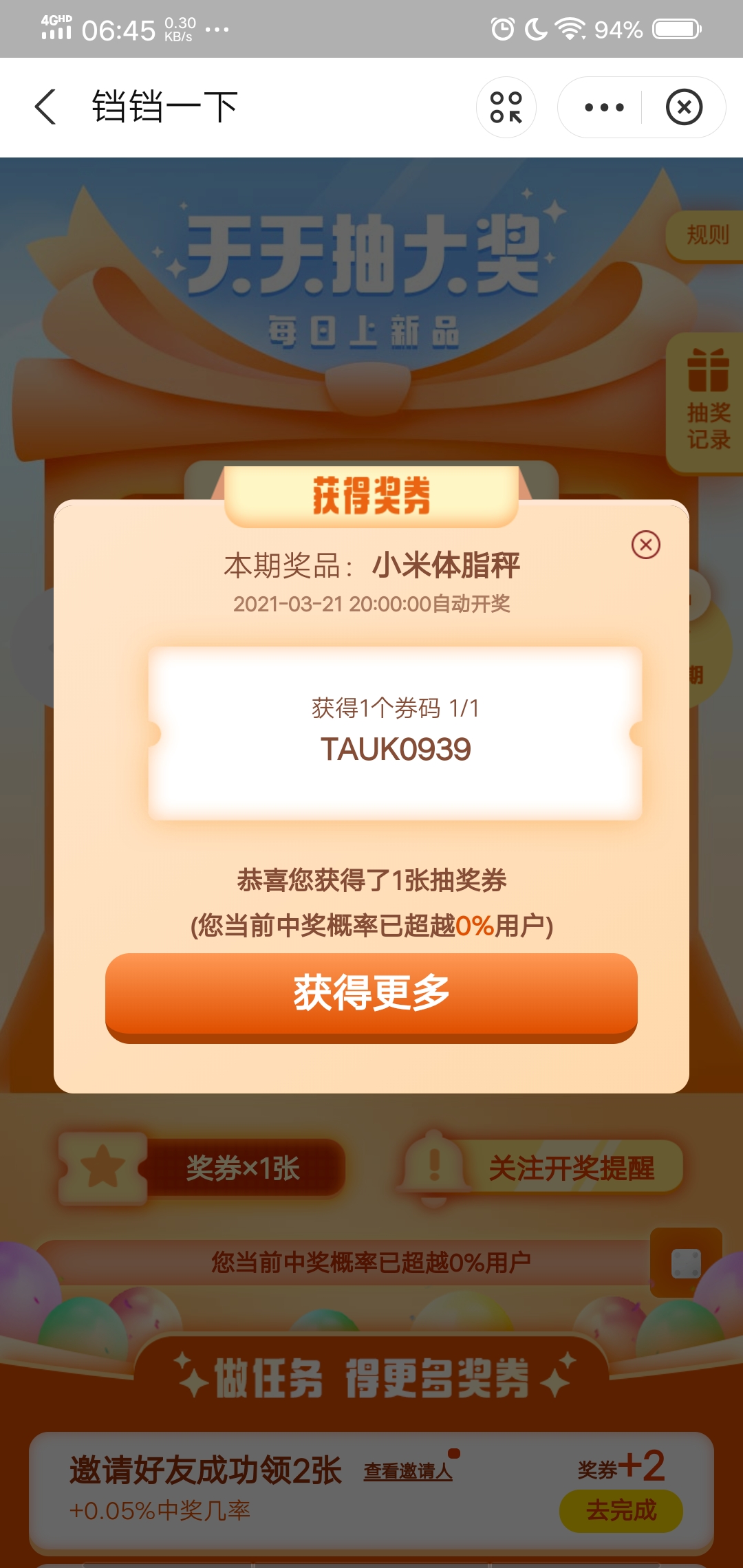Close the mini program
Viewport: 743px width, 1568px height.
(684, 107)
